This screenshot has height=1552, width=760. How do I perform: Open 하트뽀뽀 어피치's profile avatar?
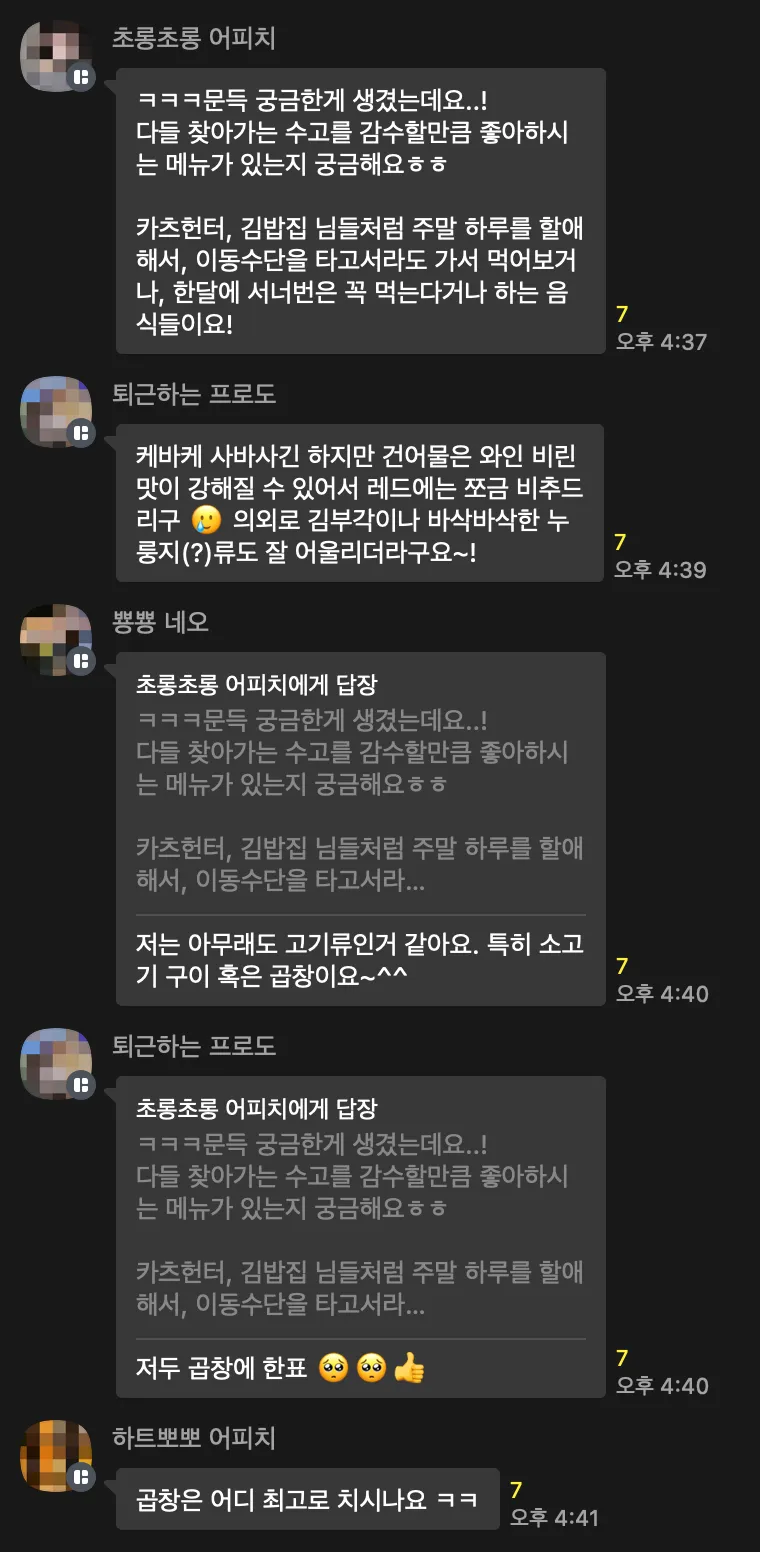click(57, 1454)
